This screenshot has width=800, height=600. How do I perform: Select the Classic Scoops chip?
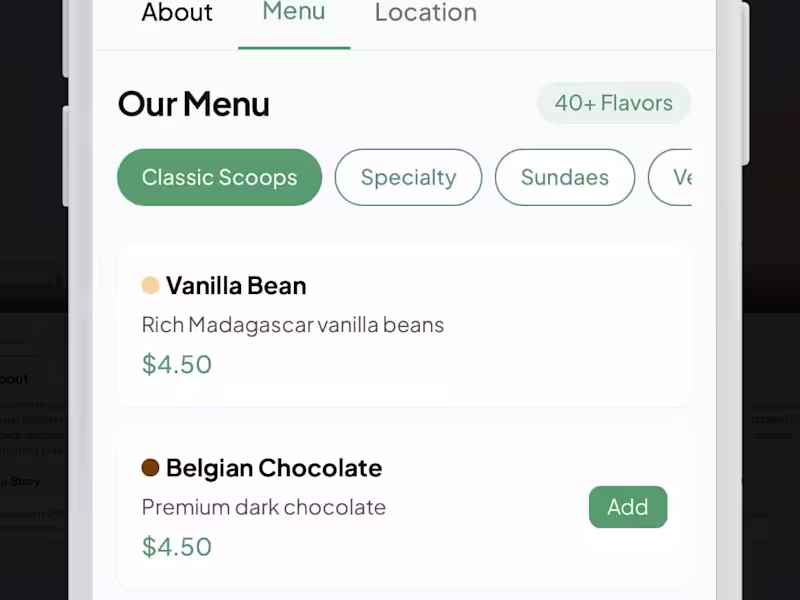coord(219,177)
